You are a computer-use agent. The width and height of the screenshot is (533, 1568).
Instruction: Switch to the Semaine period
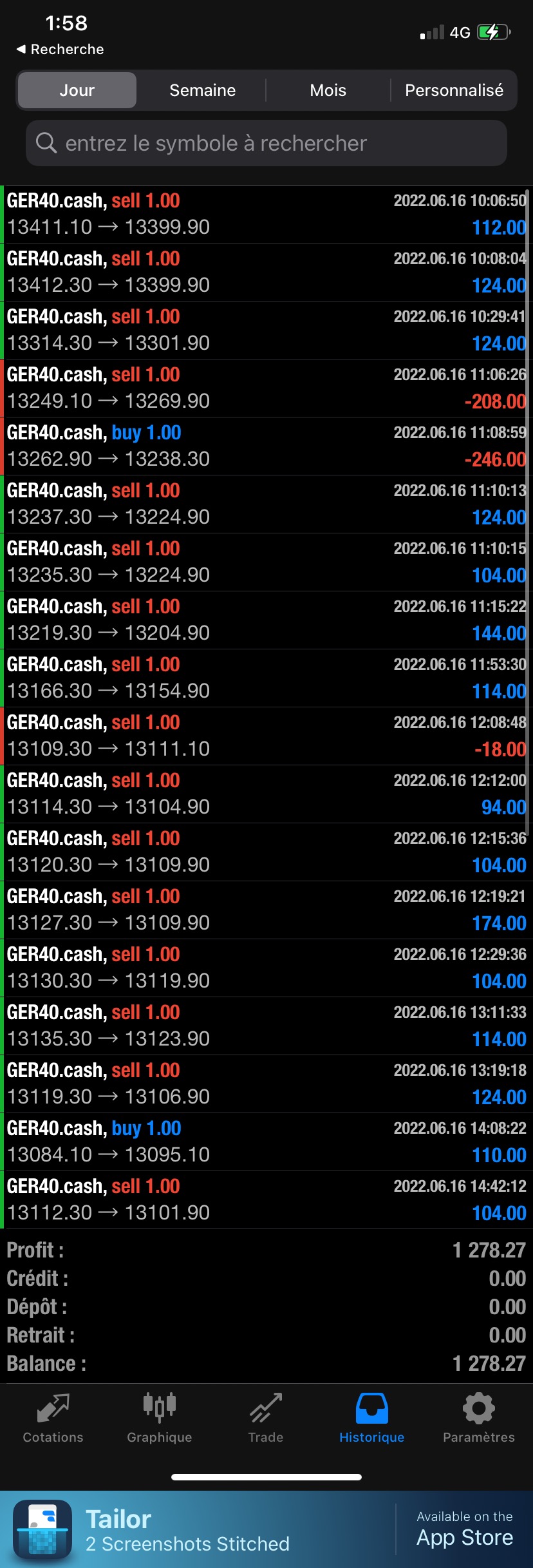click(202, 90)
